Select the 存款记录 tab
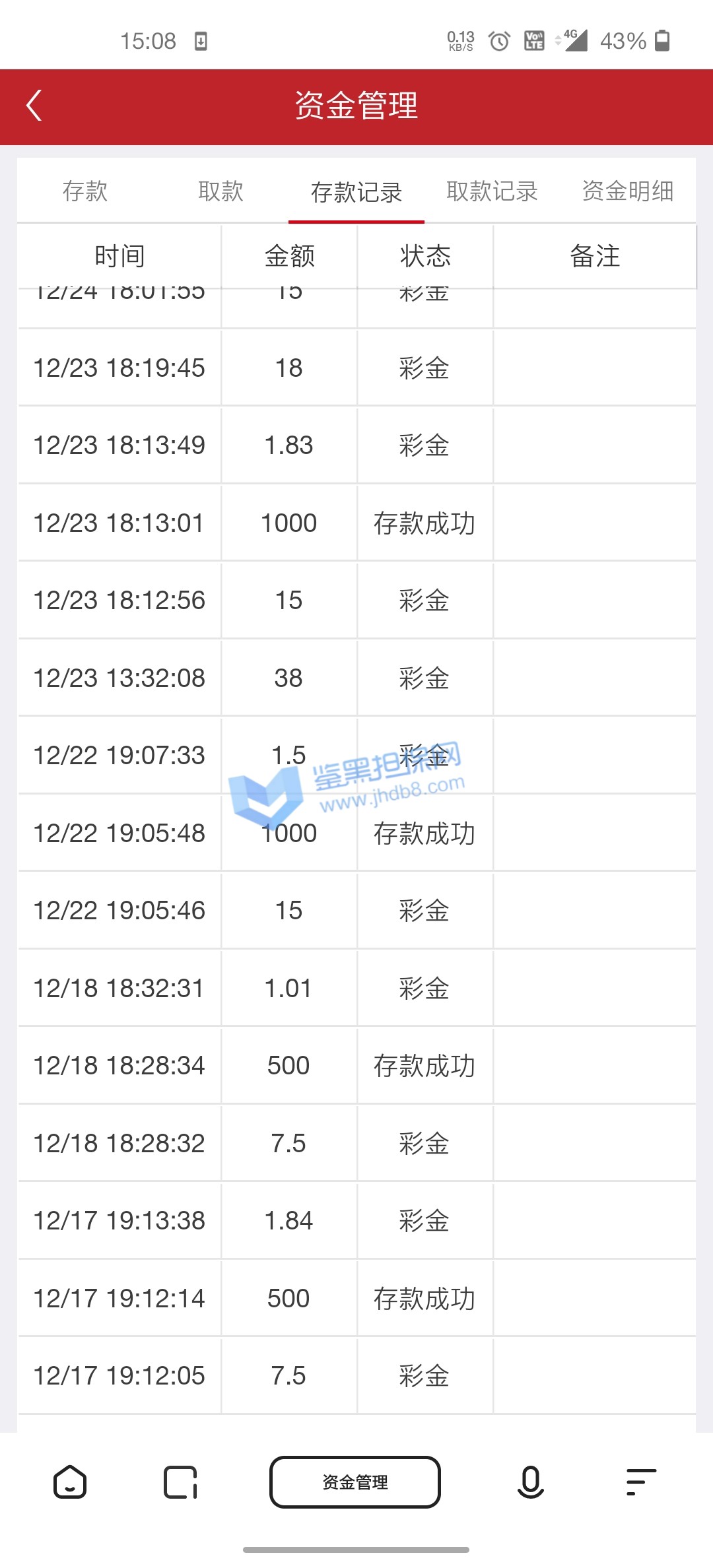 356,192
